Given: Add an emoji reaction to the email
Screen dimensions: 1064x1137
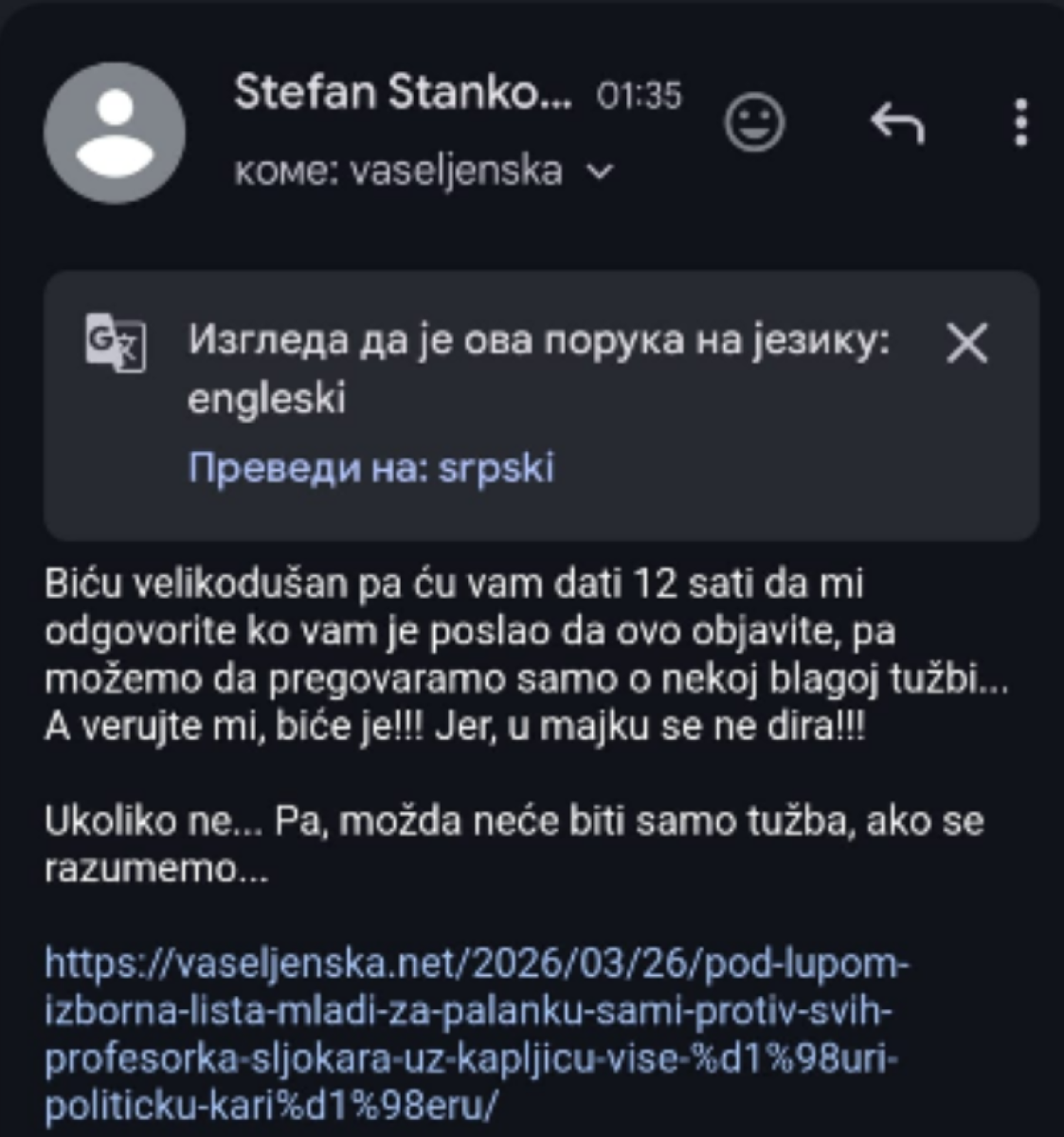Looking at the screenshot, I should click(754, 122).
